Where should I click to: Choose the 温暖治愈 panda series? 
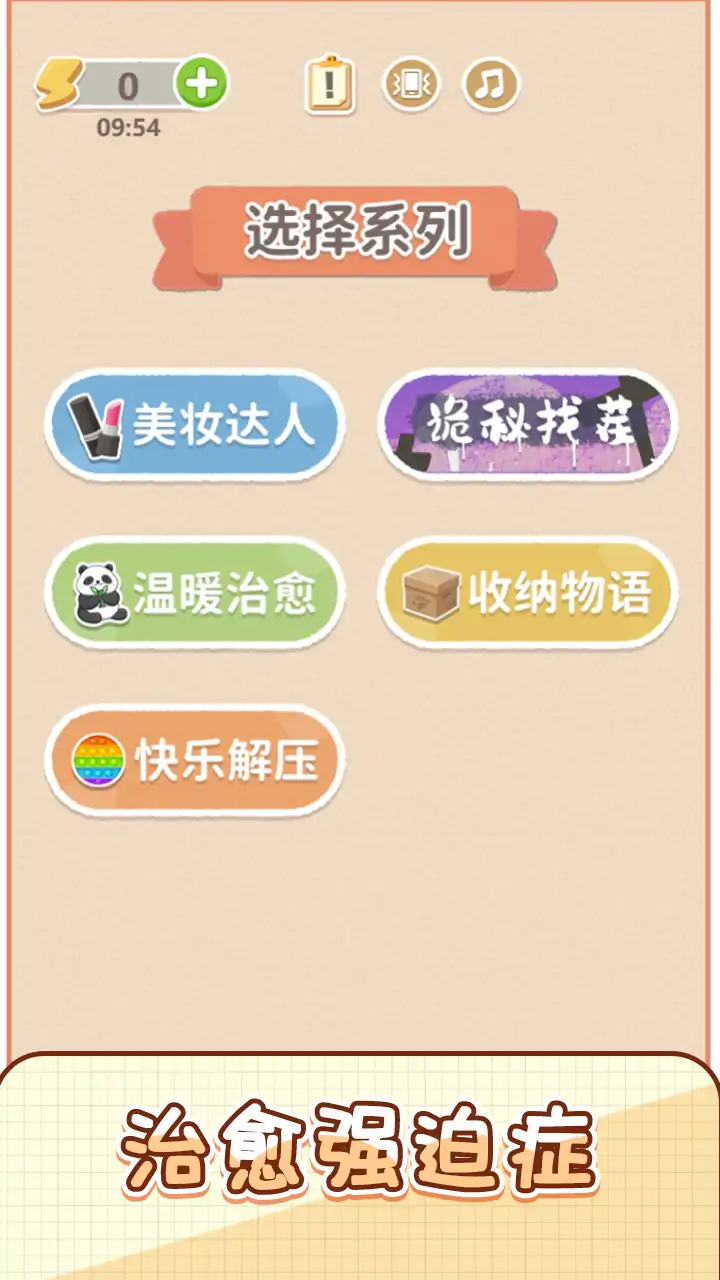tap(195, 593)
